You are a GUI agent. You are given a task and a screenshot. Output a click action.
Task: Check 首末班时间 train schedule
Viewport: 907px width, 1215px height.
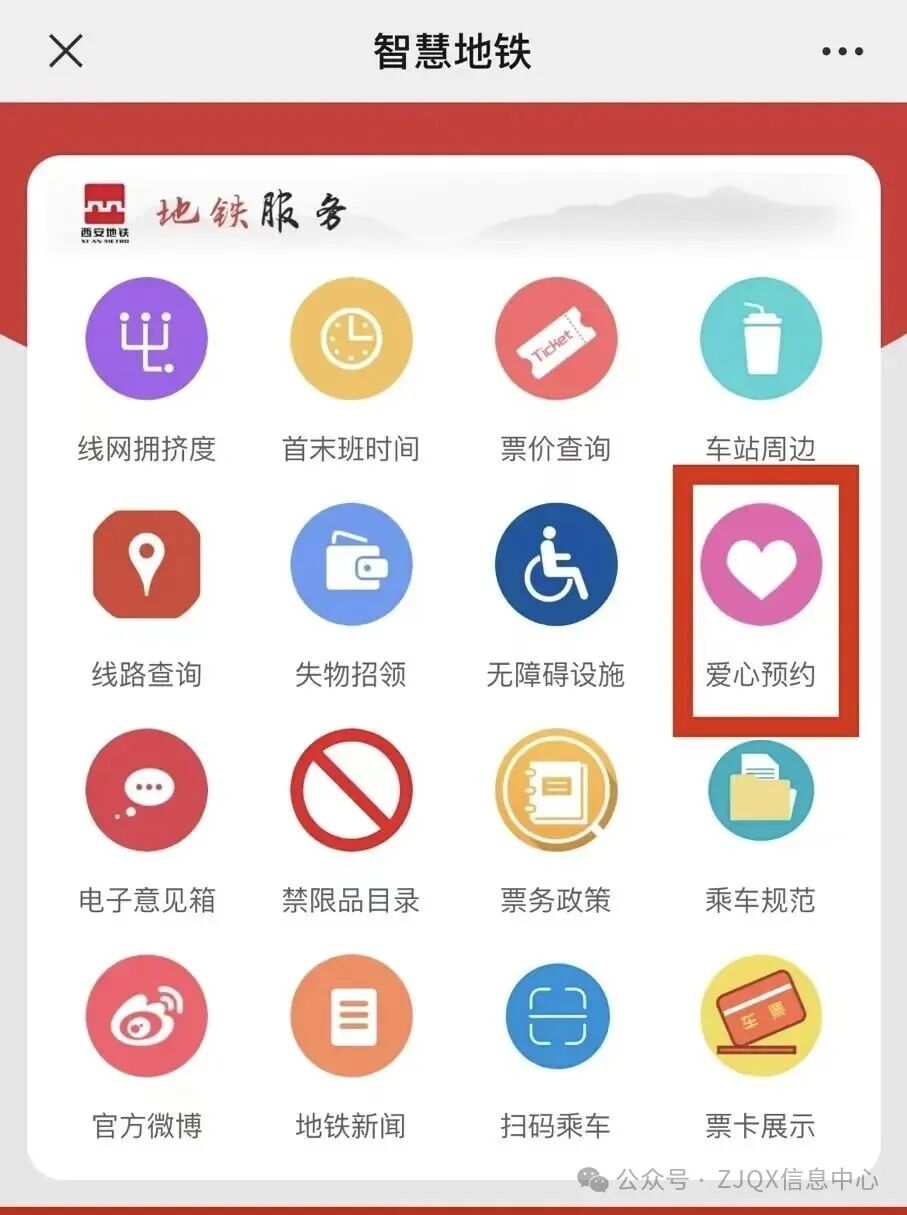pos(351,340)
